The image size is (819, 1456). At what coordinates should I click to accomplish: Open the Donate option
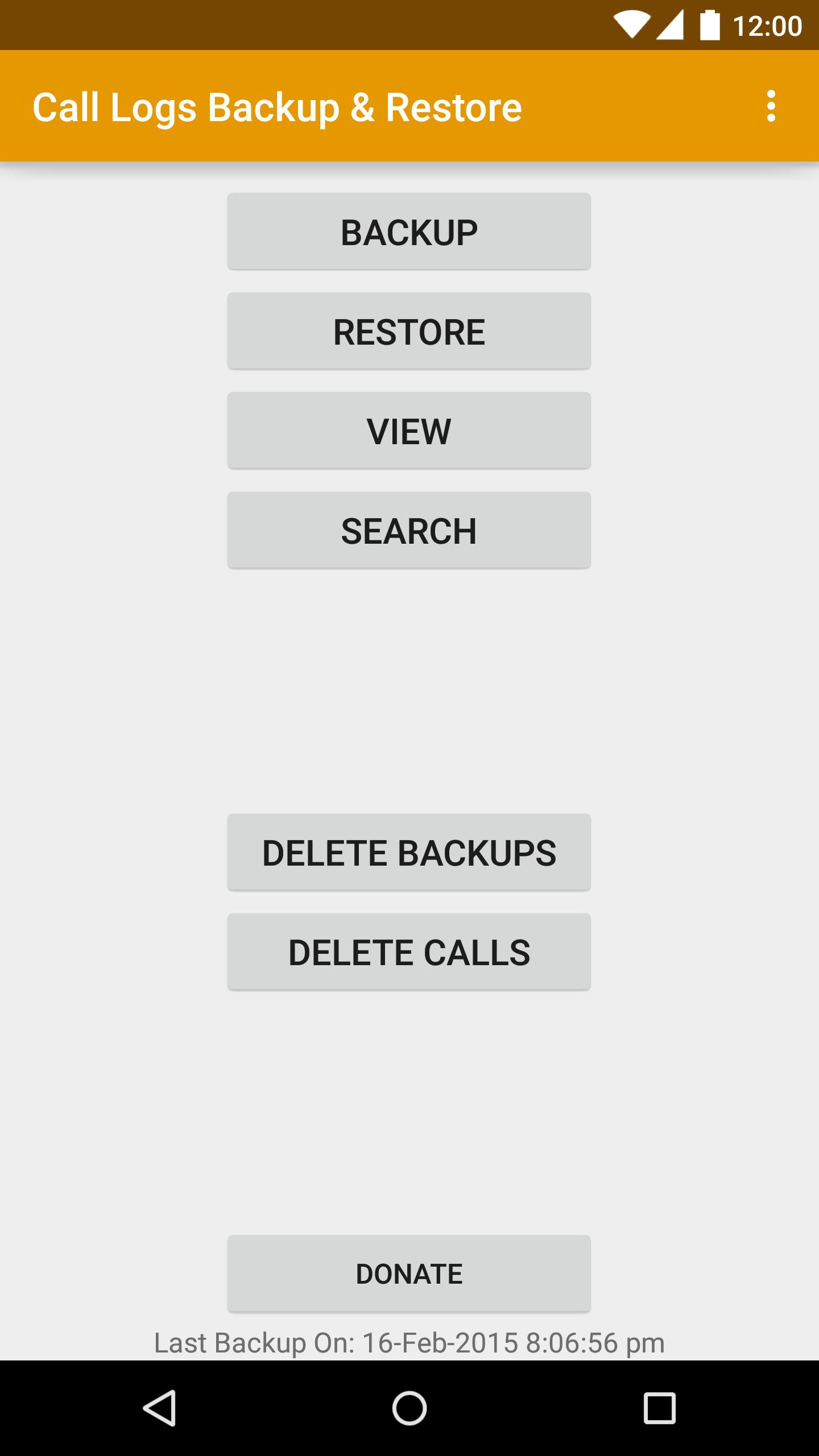click(409, 1273)
